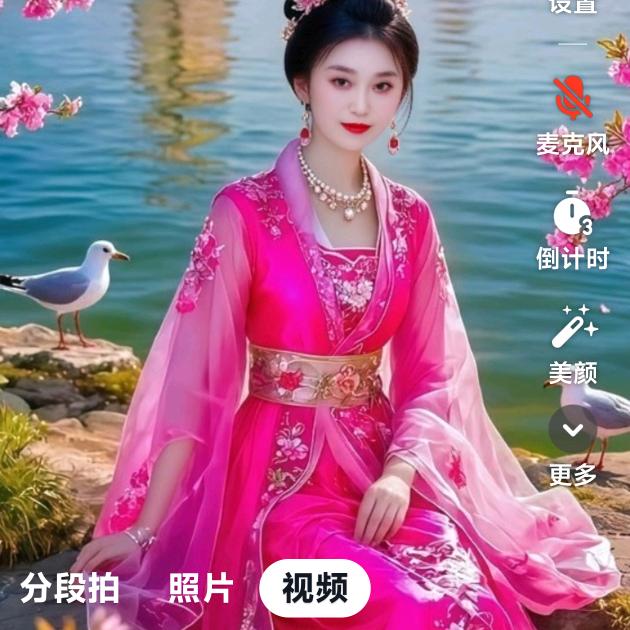The image size is (630, 630).
Task: Select the 视频 video mode
Action: click(315, 588)
